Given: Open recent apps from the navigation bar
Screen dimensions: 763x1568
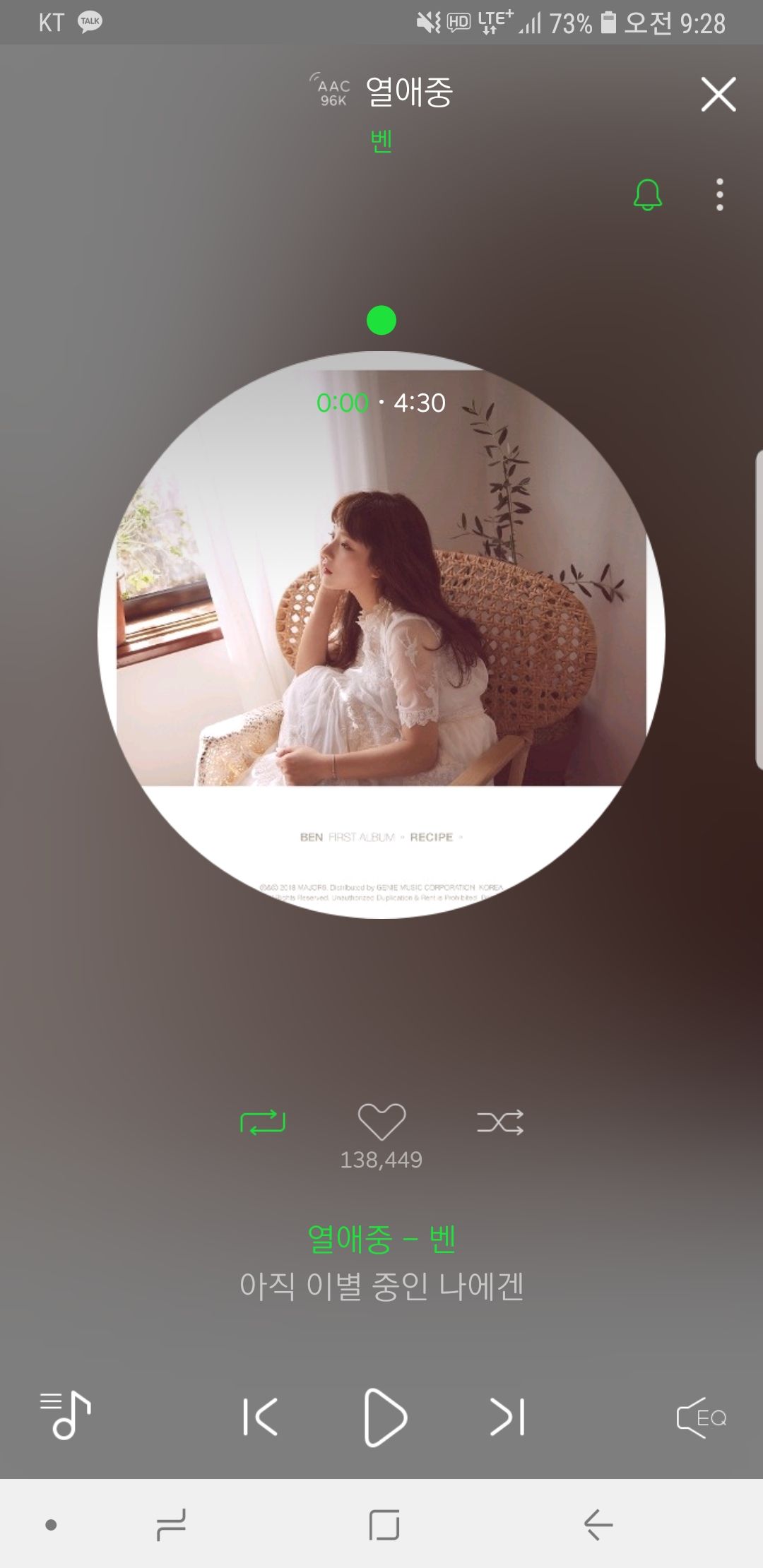Looking at the screenshot, I should click(x=171, y=1524).
